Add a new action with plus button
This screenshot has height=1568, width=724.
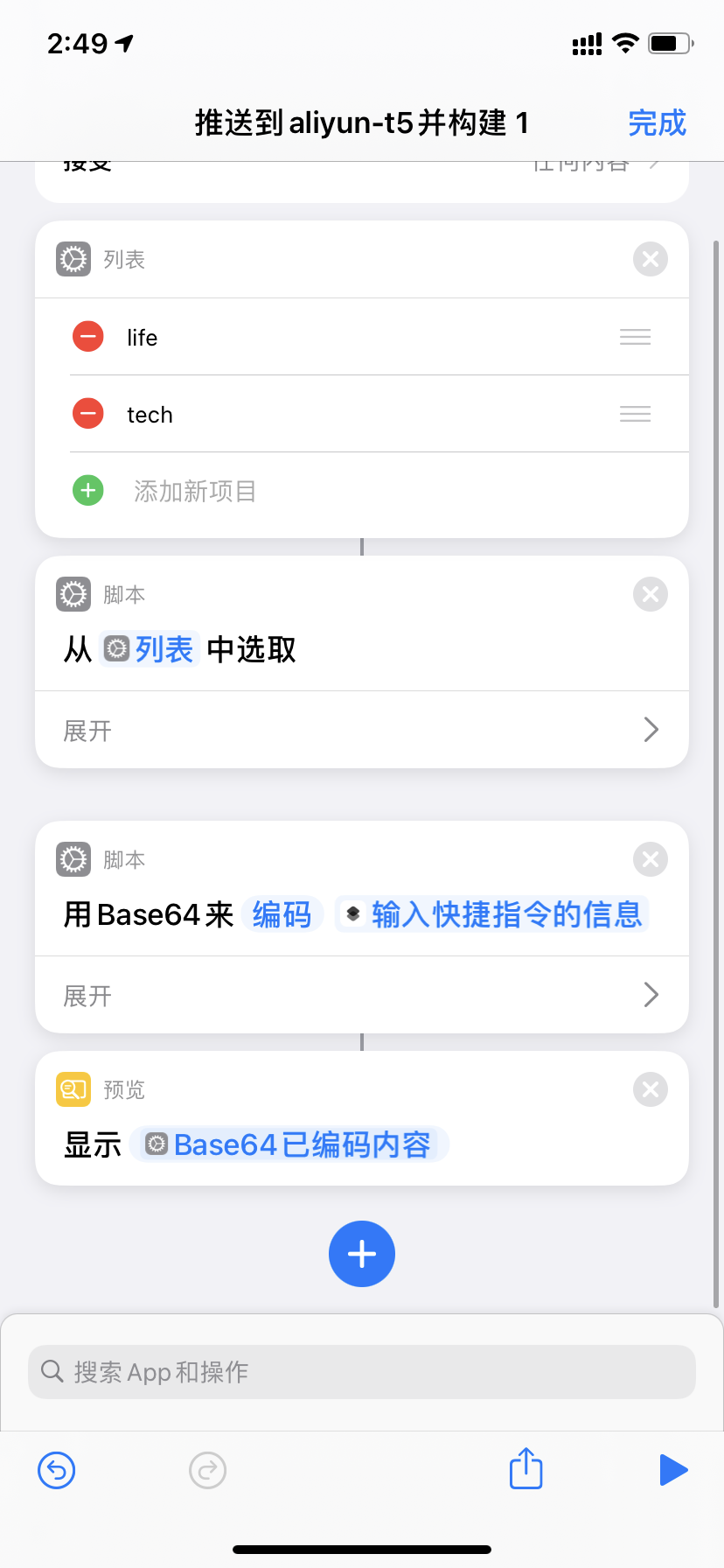[x=362, y=1254]
